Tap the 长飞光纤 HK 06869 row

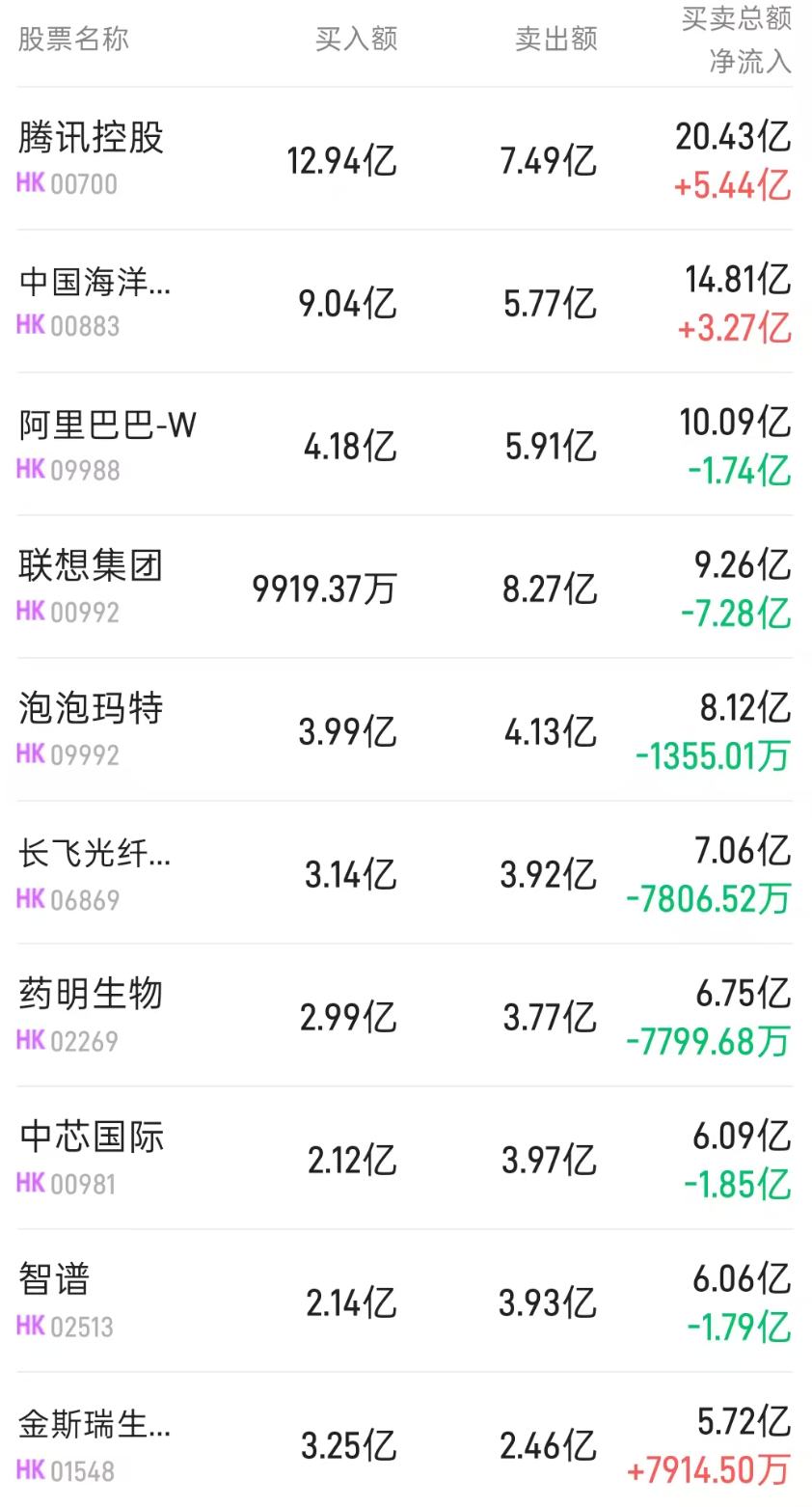[405, 873]
